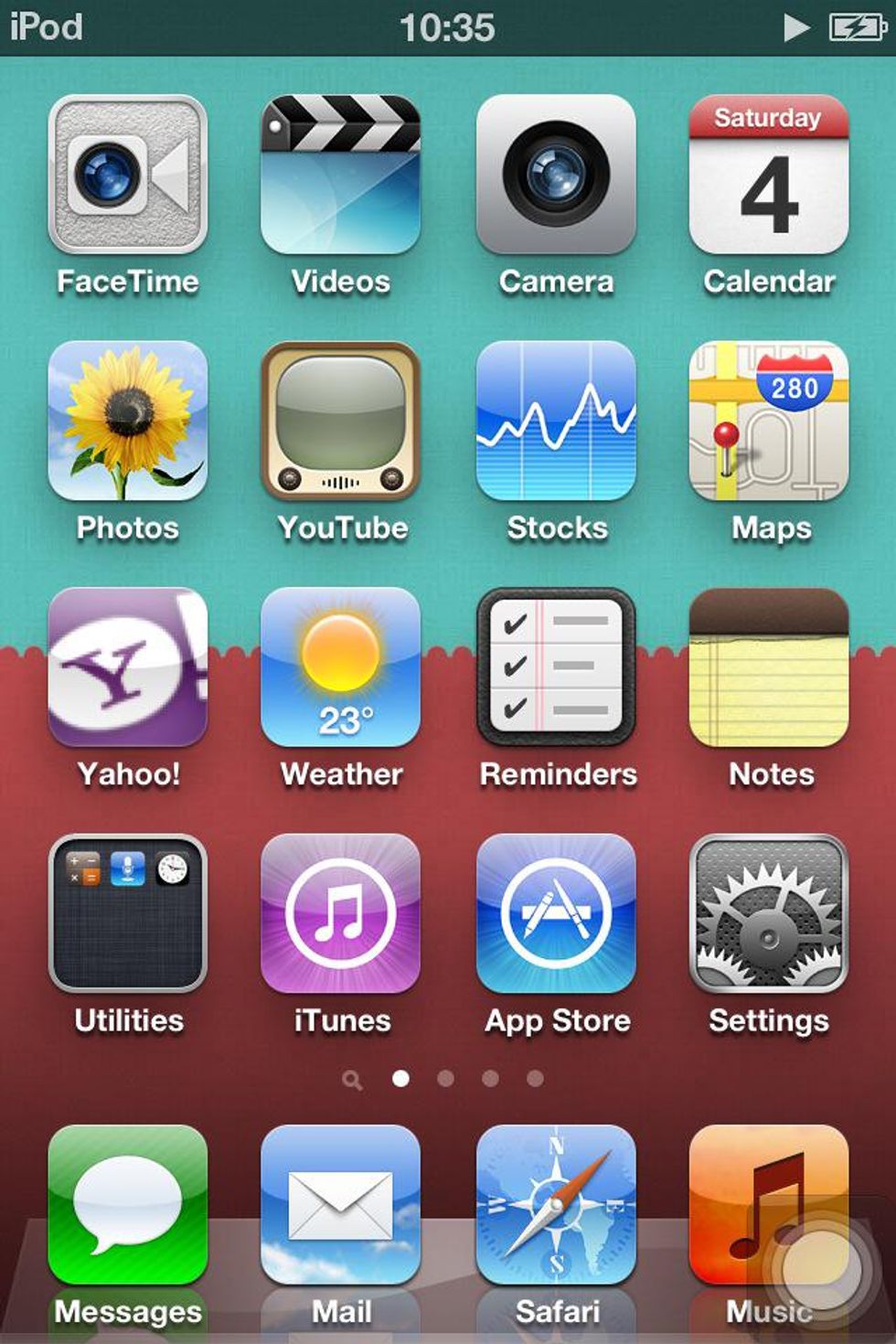Open Messages from the dock
Viewport: 896px width, 1344px height.
tap(127, 1204)
